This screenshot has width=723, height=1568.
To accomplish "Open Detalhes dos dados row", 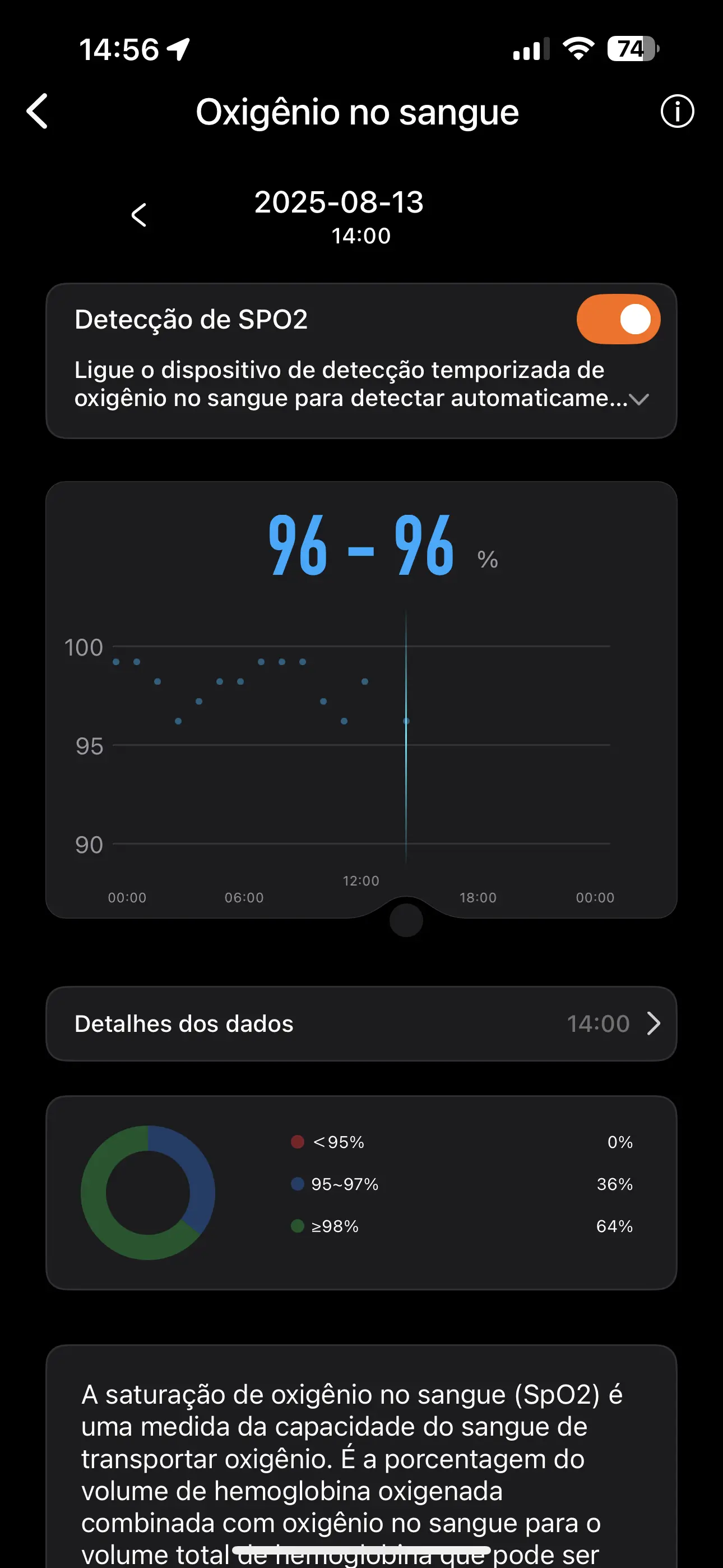I will click(x=361, y=1024).
